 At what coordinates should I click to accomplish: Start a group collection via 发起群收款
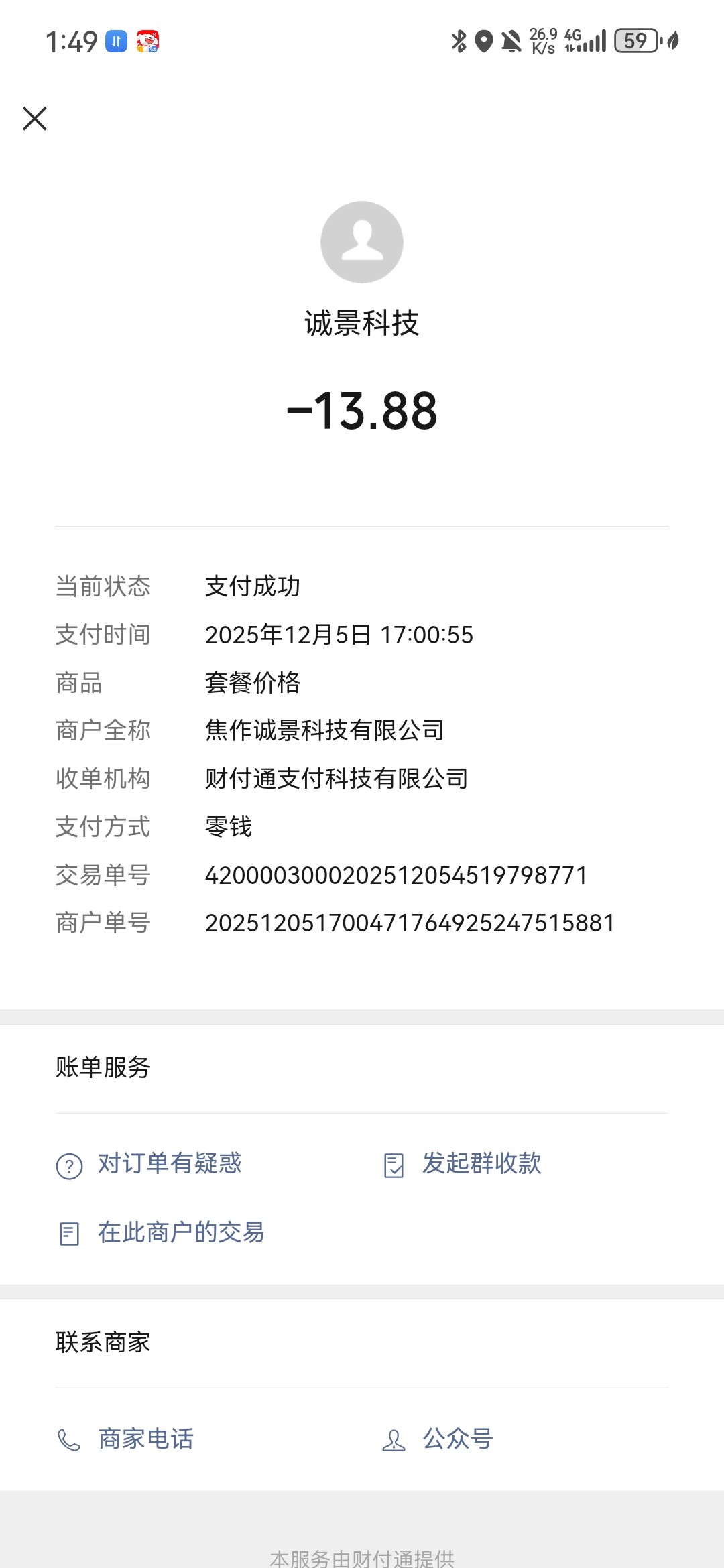pyautogui.click(x=481, y=1164)
